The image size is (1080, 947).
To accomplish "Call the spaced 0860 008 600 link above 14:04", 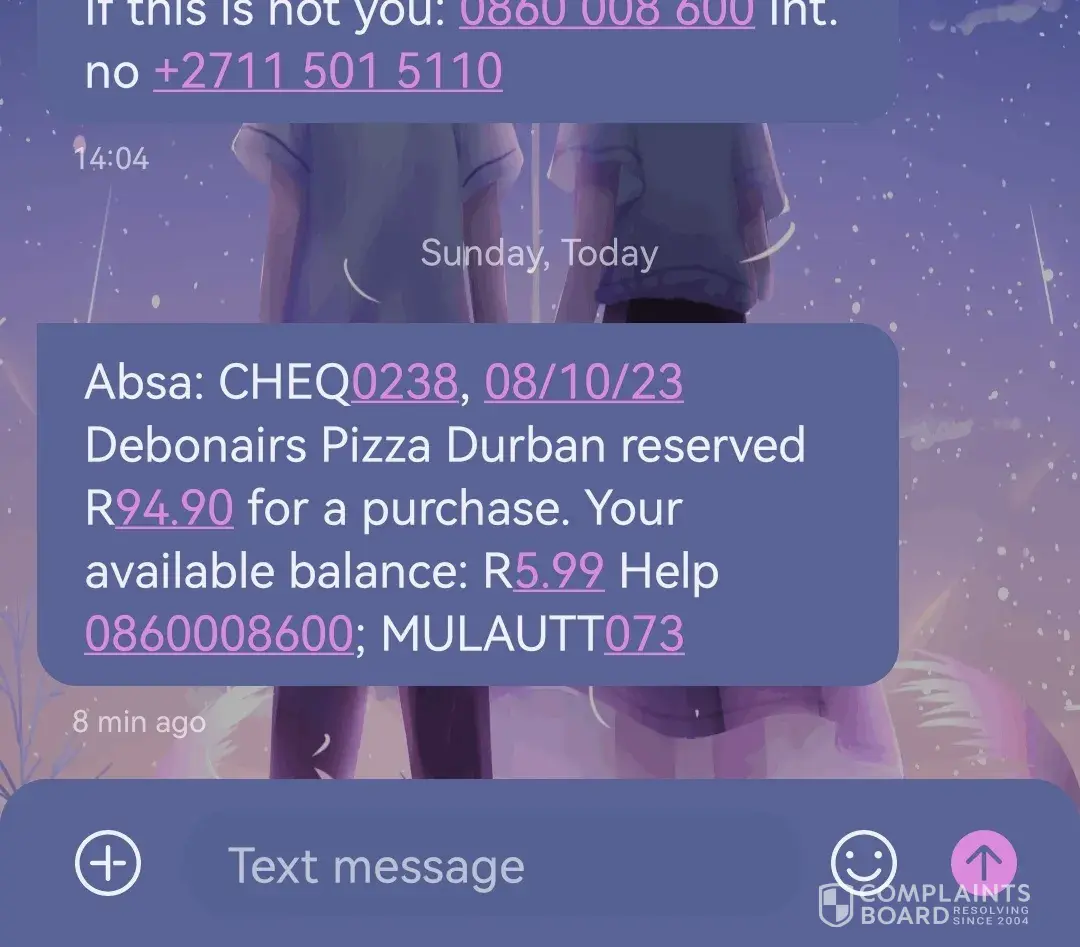I will [607, 12].
